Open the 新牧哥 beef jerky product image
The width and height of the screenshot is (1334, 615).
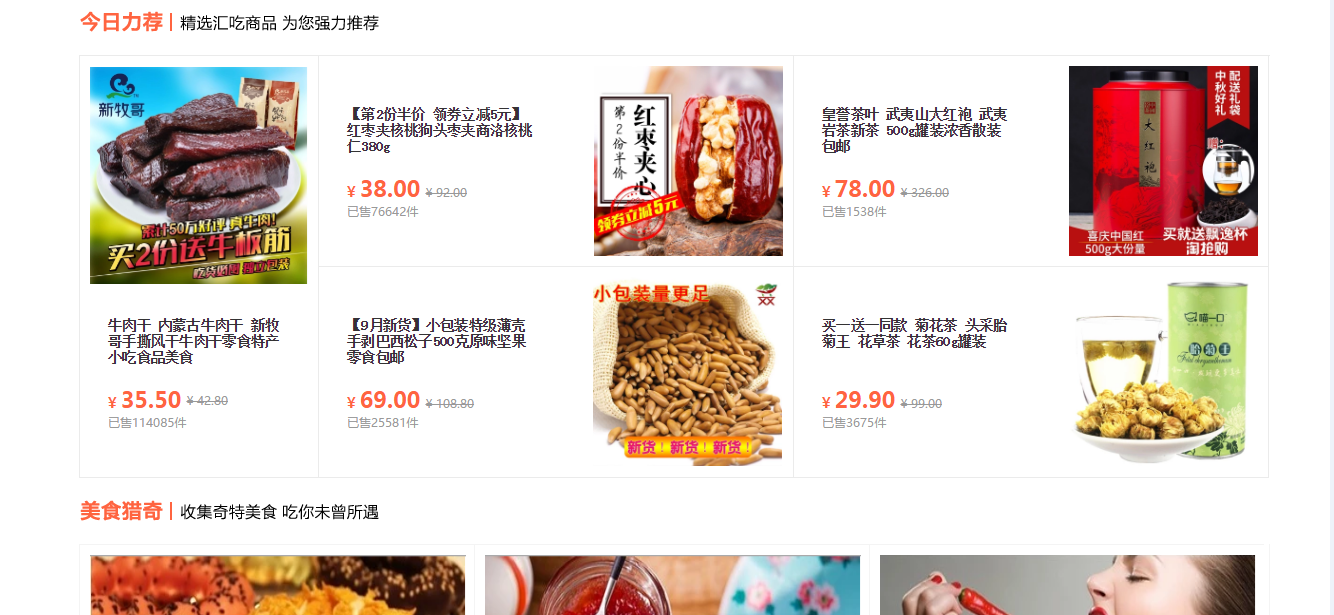[198, 175]
